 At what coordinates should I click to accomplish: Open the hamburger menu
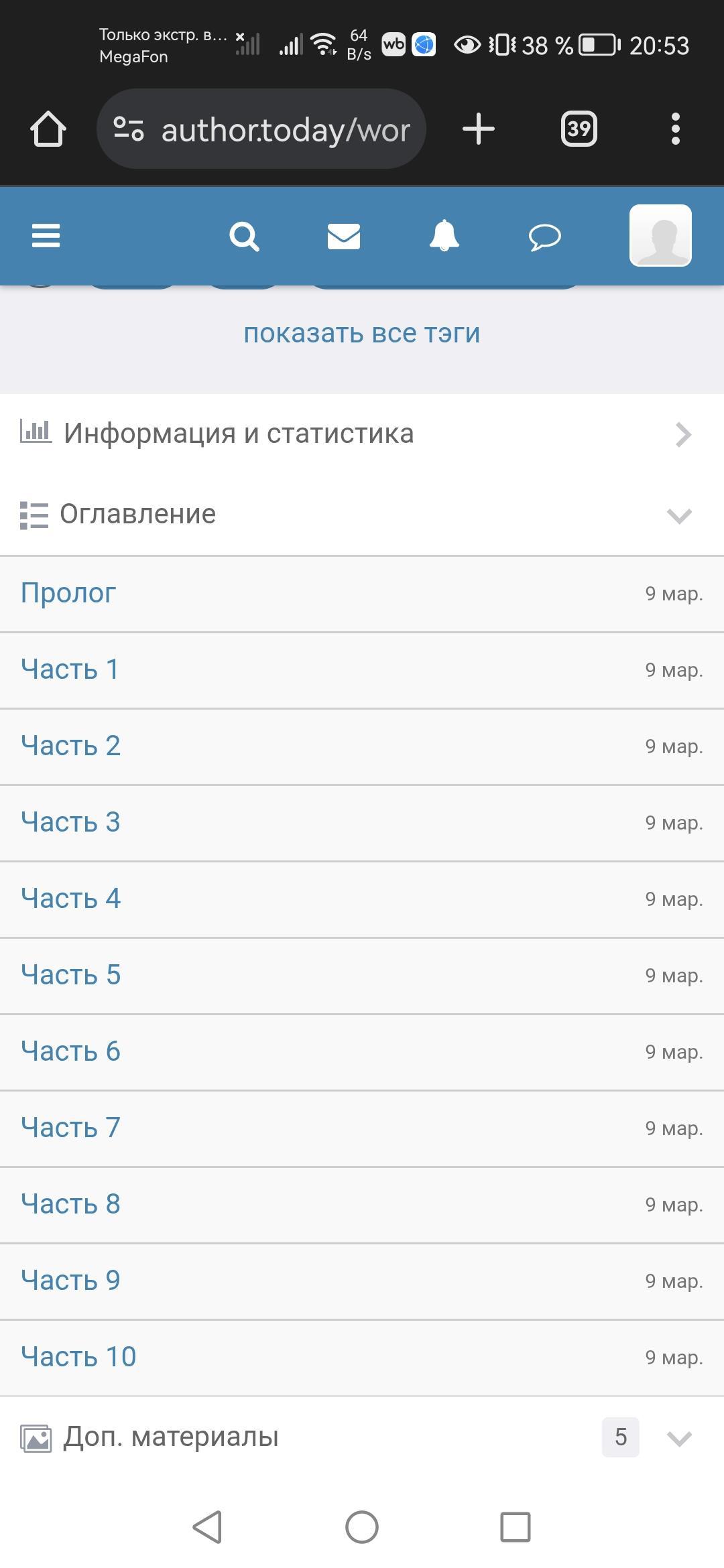pyautogui.click(x=46, y=236)
